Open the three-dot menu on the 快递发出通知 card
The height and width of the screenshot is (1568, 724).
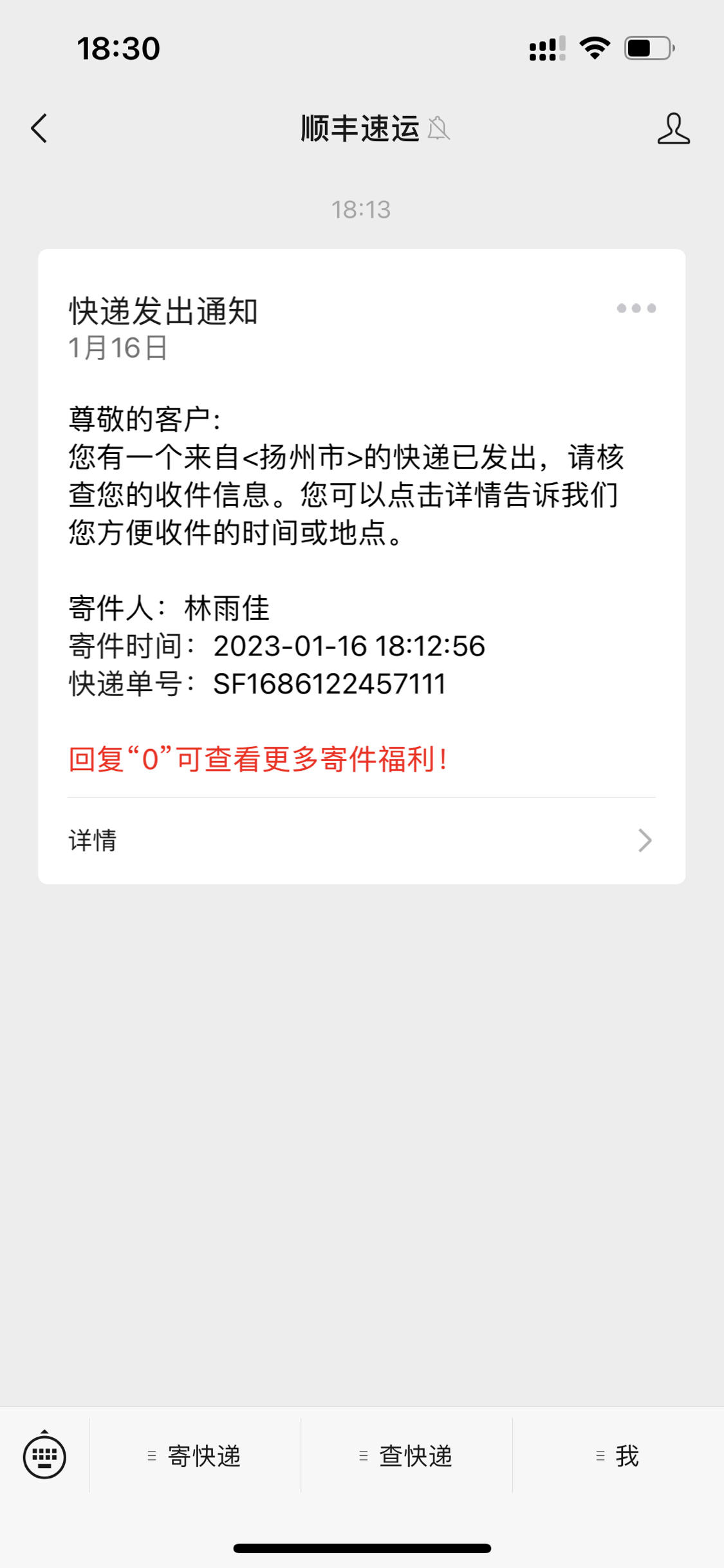[636, 308]
